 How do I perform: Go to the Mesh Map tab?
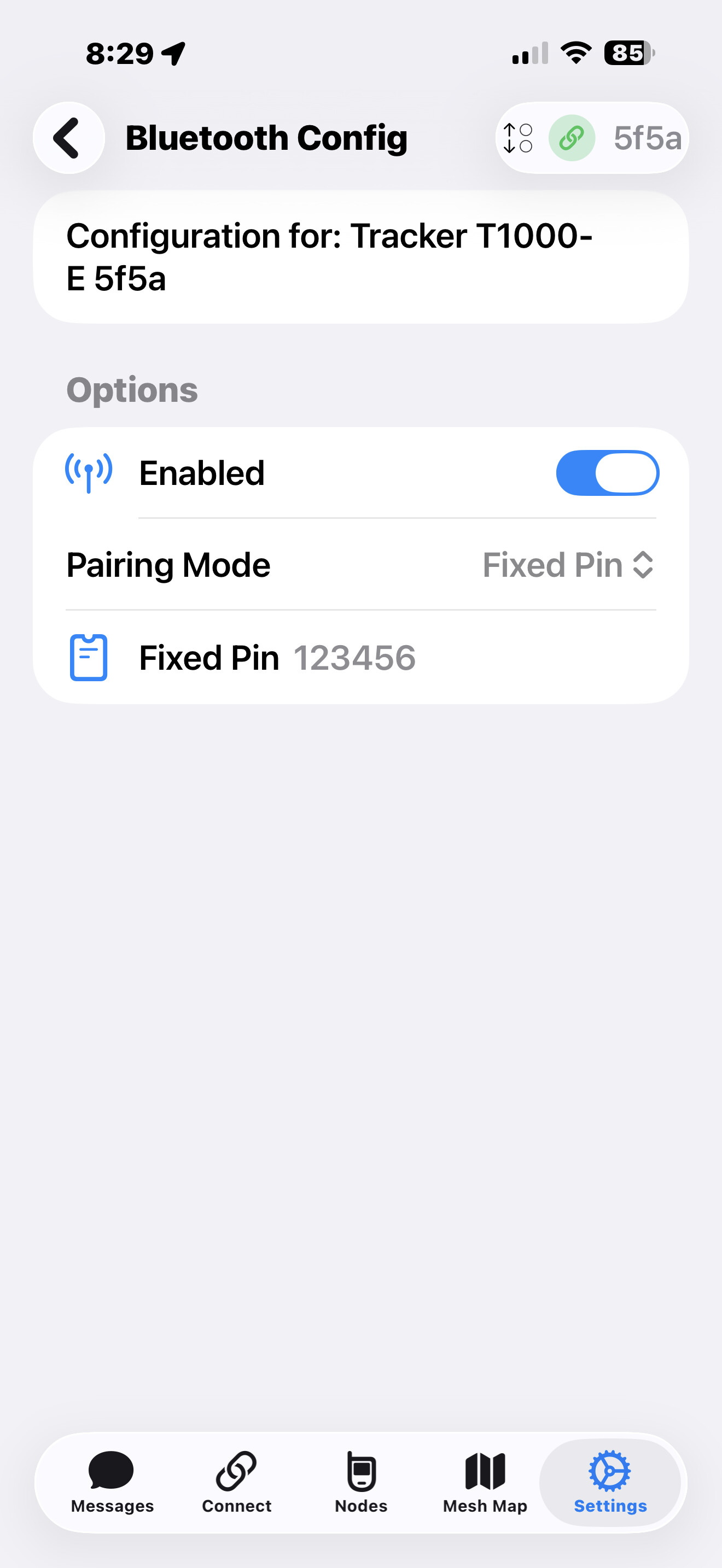[x=485, y=1483]
